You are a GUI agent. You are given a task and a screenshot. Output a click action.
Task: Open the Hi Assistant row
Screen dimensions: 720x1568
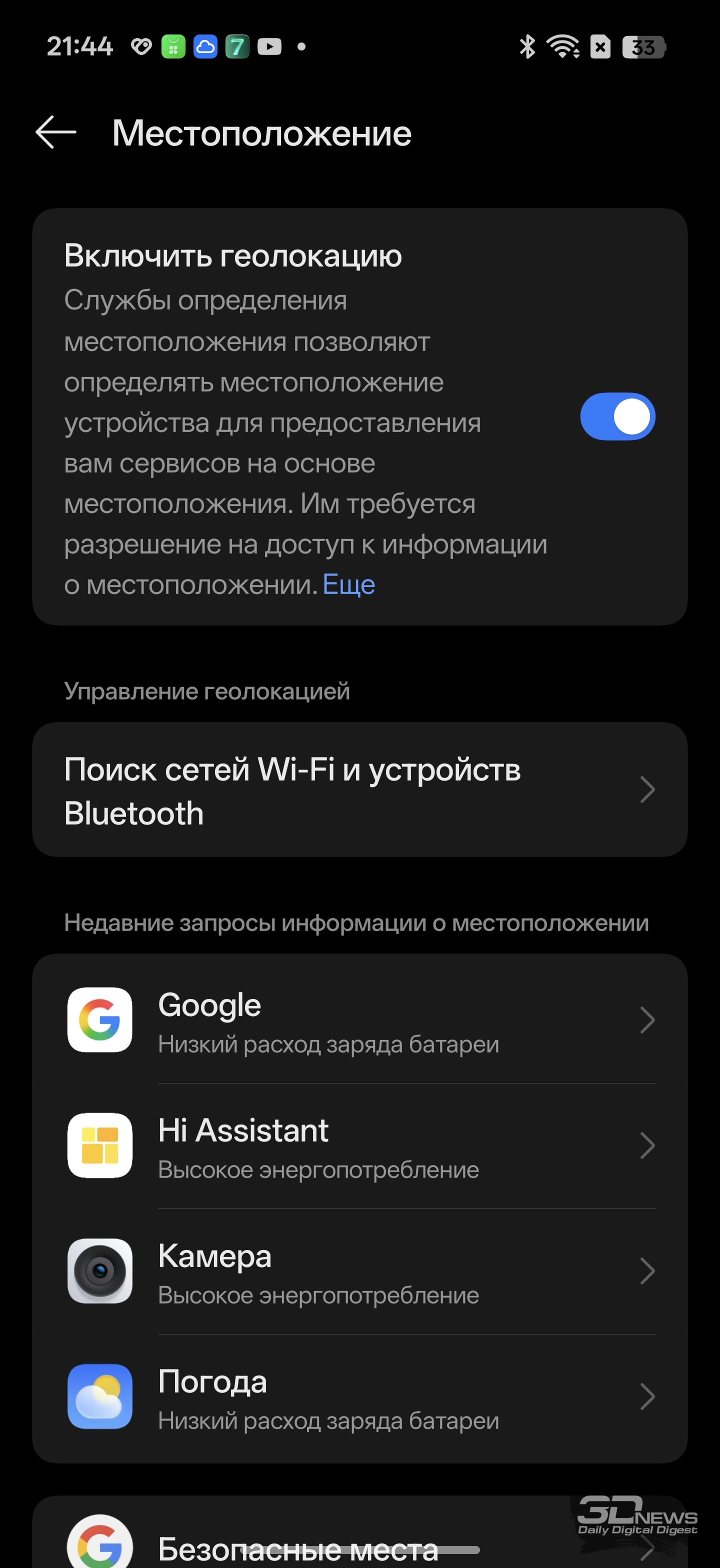(x=359, y=1145)
